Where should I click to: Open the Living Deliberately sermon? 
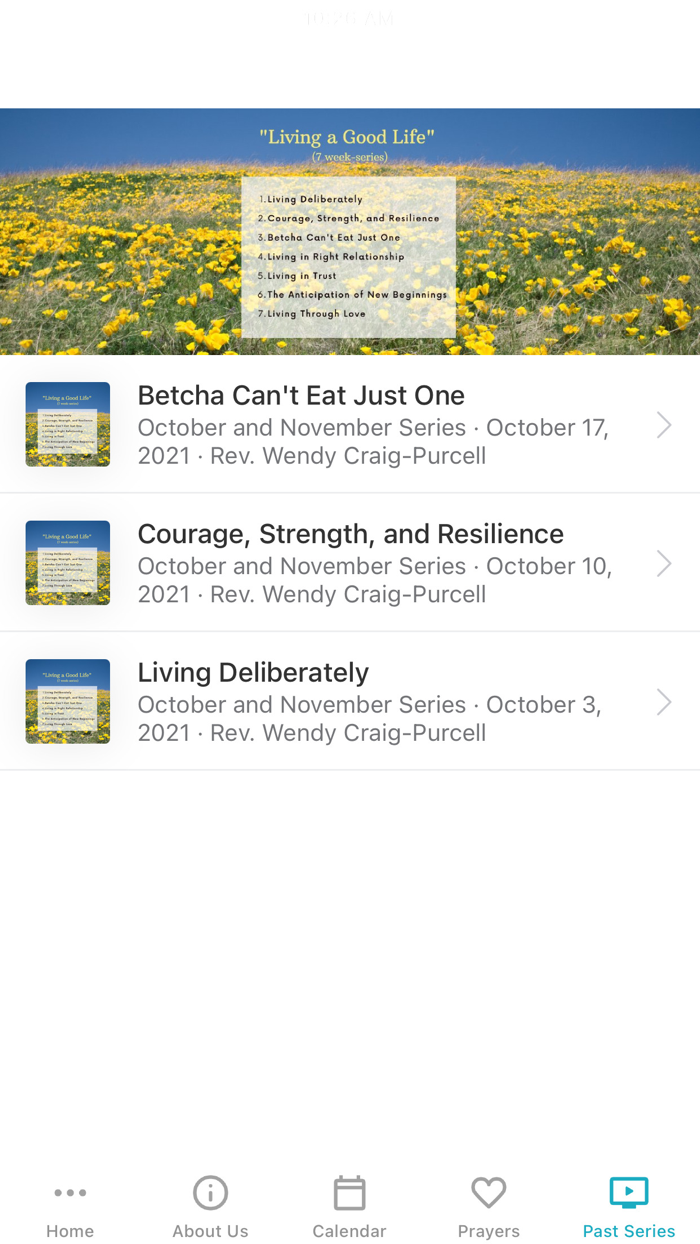[350, 702]
